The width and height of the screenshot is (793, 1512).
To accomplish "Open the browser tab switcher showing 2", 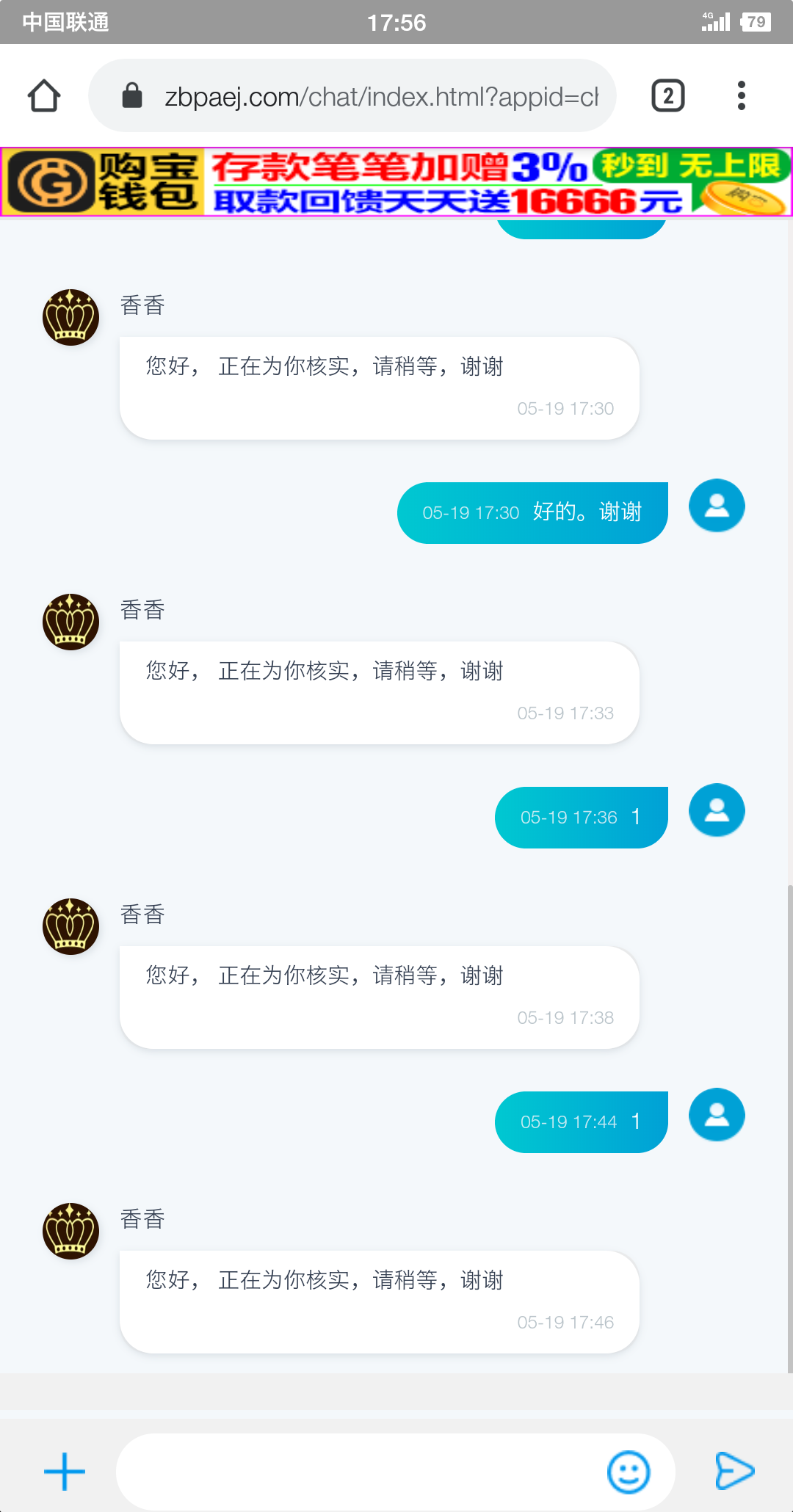I will [x=667, y=95].
